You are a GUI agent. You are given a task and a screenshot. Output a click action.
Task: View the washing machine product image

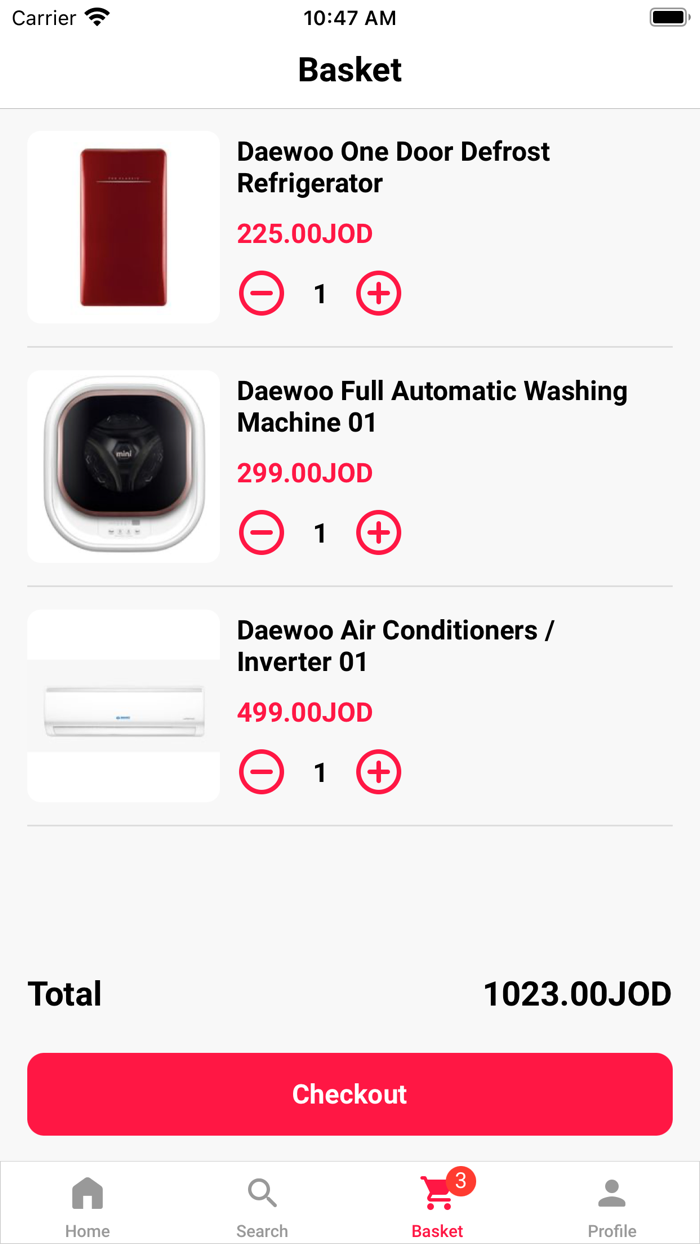point(124,466)
